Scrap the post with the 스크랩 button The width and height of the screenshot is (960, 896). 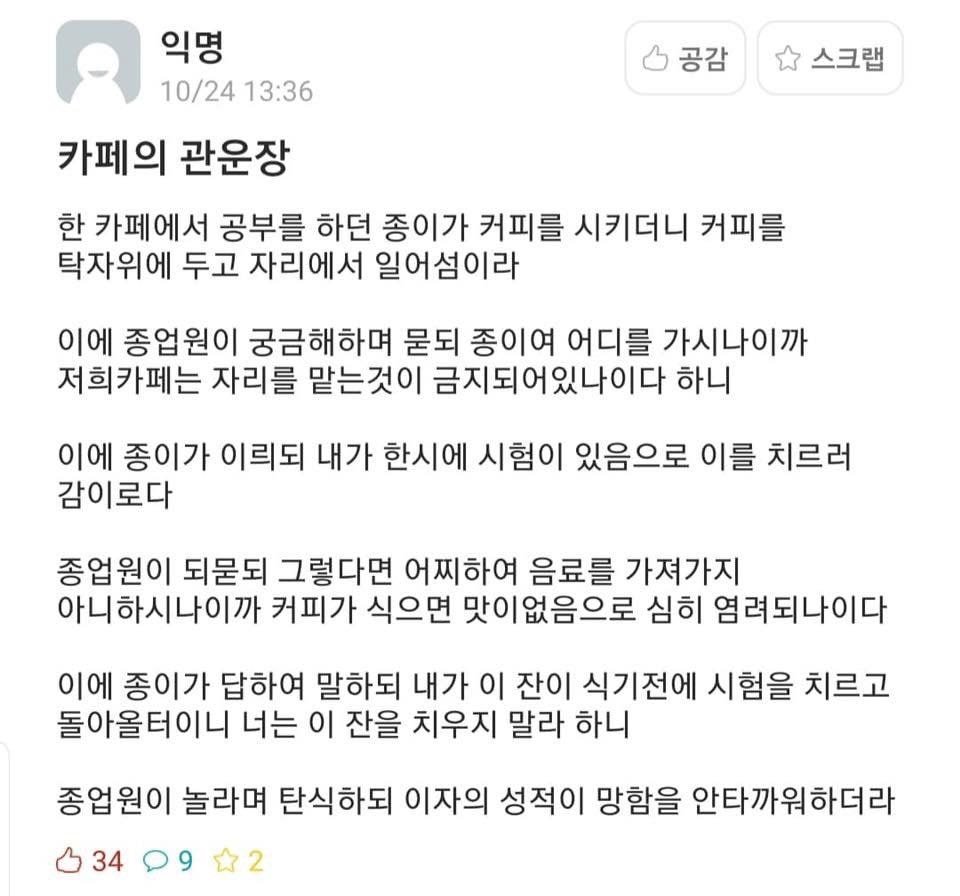click(830, 59)
